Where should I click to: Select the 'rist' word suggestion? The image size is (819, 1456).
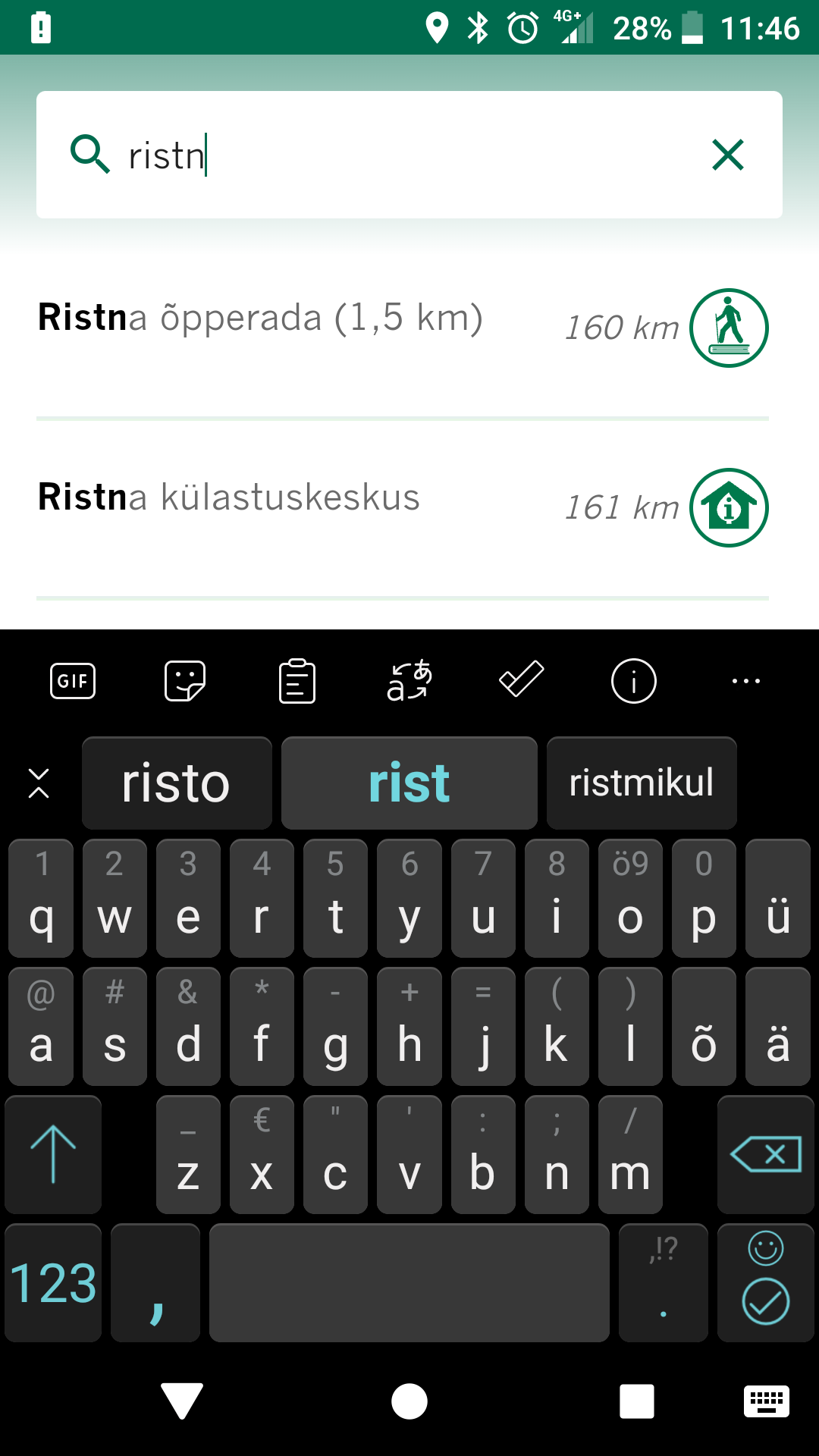pyautogui.click(x=409, y=783)
